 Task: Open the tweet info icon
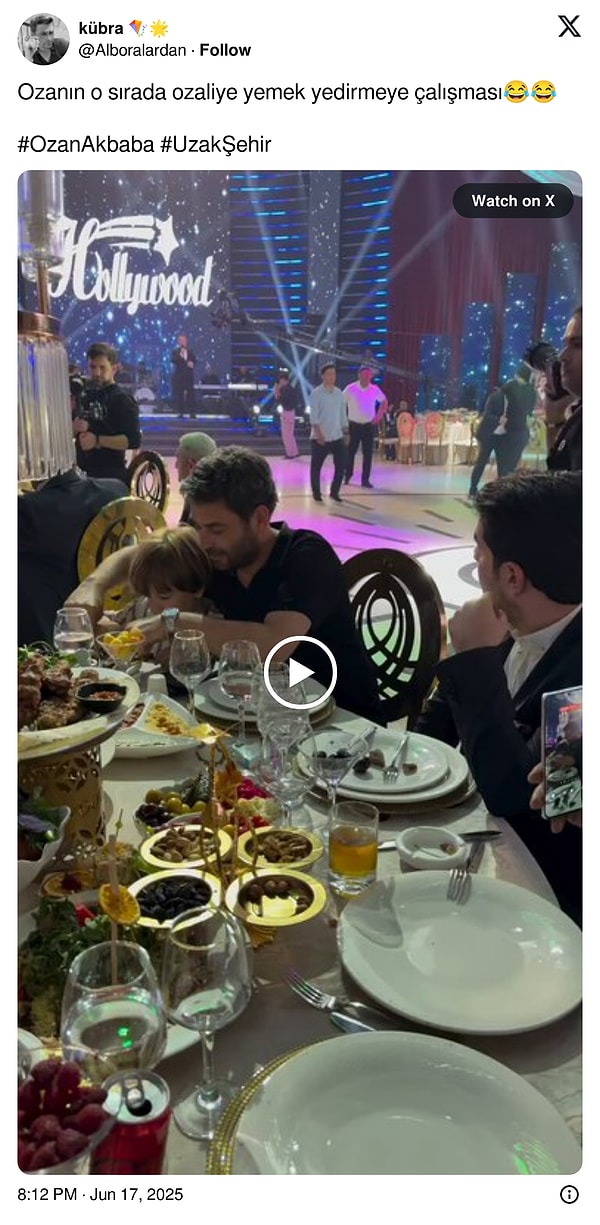pos(569,1194)
